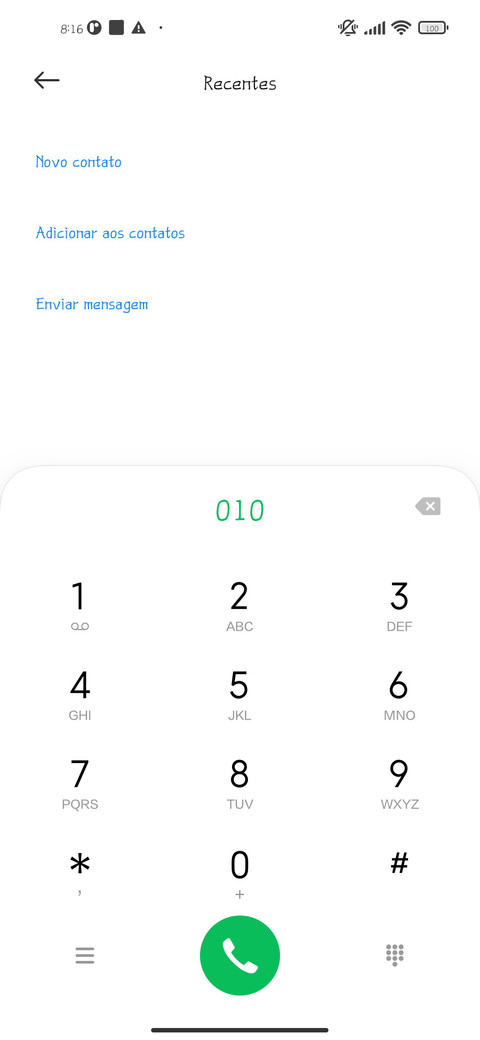This screenshot has height=1040, width=480.
Task: Enter the digit 6 MNO key
Action: [399, 695]
